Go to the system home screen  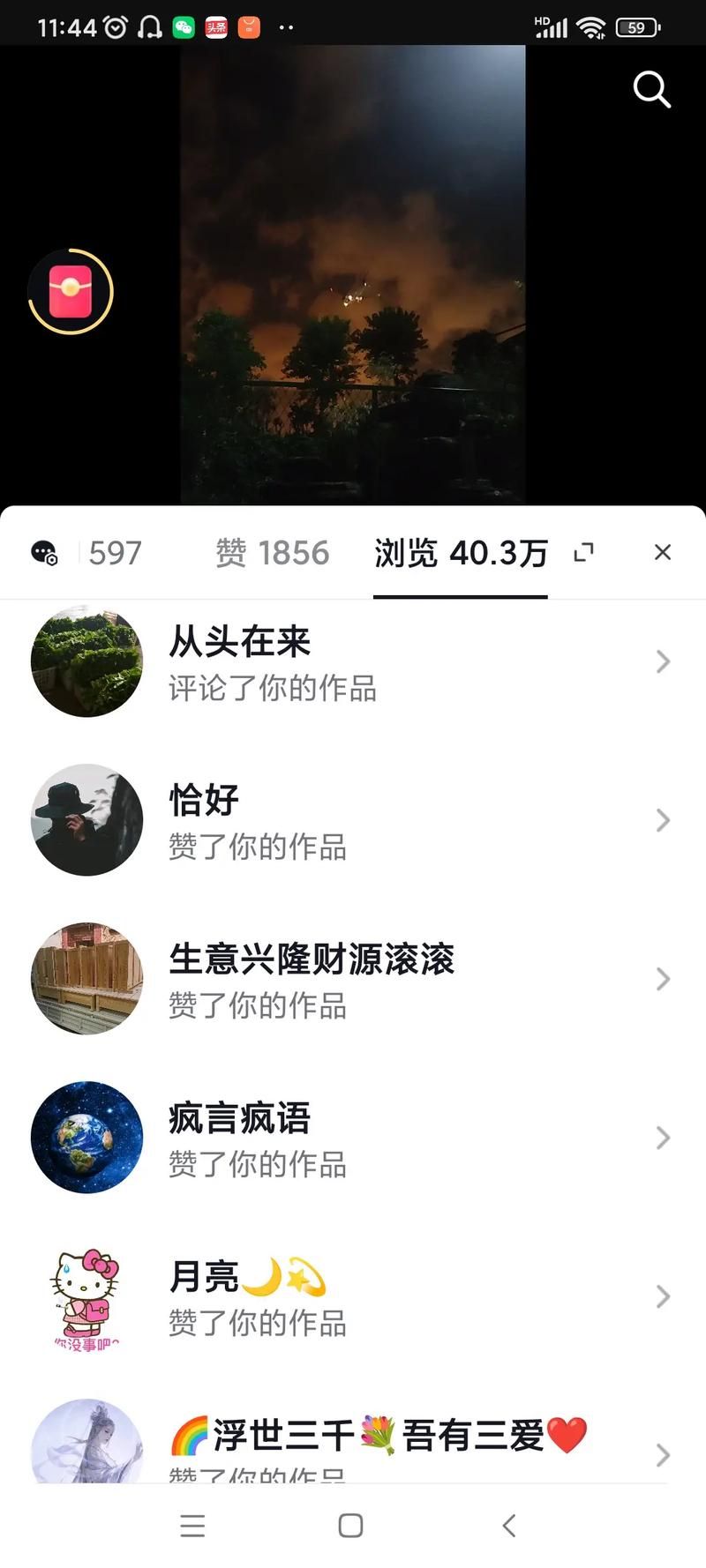(350, 1526)
